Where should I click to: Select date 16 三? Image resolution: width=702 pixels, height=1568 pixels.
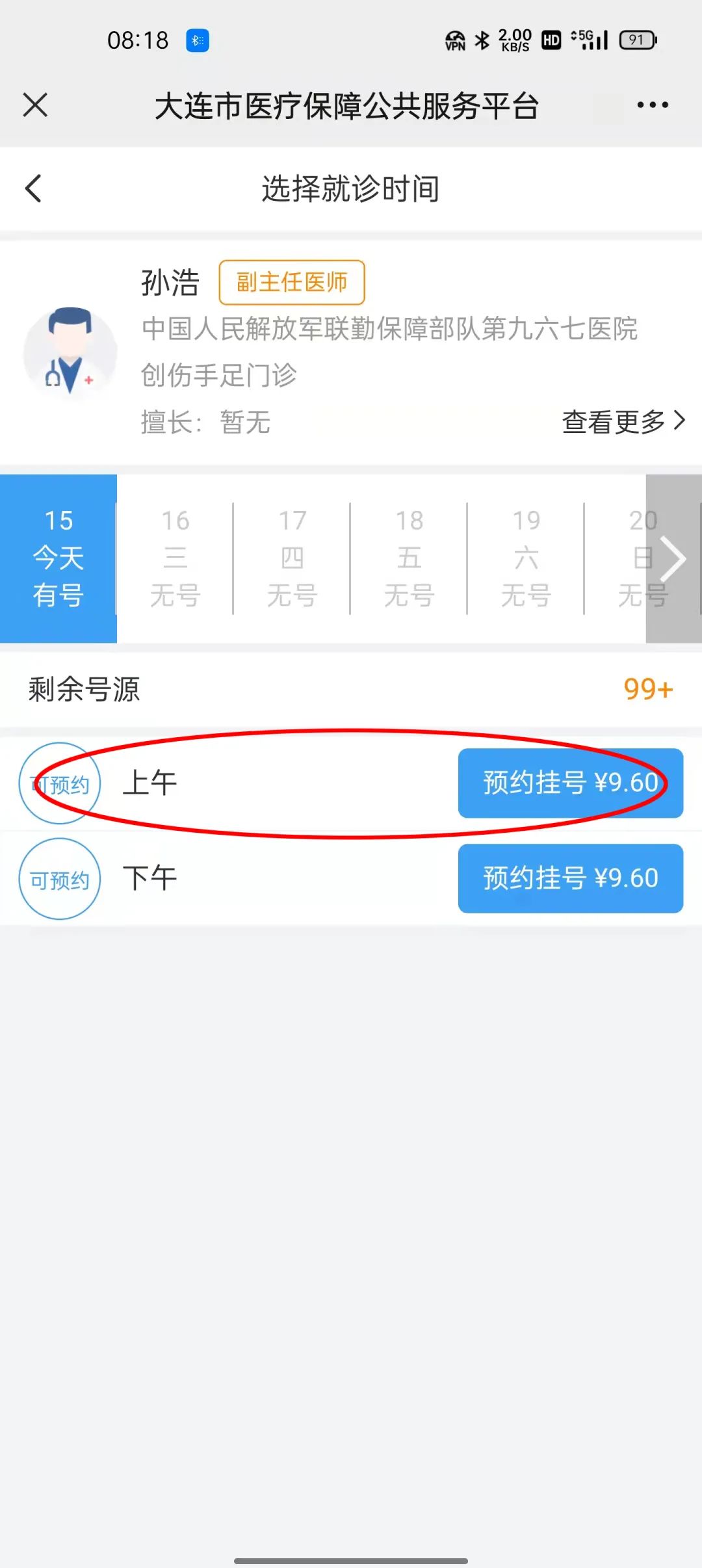click(x=175, y=558)
